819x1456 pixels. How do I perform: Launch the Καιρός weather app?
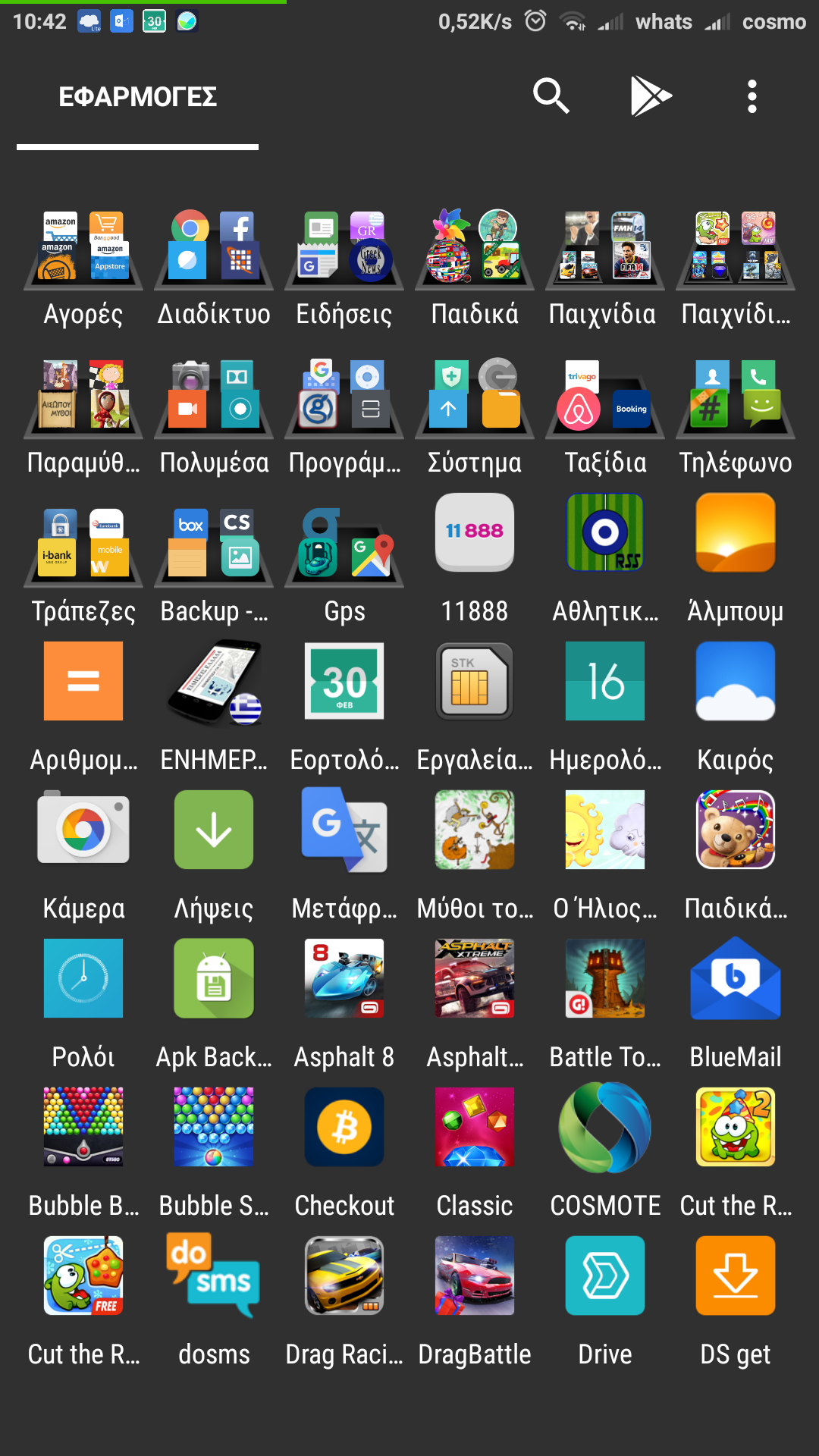pos(735,680)
